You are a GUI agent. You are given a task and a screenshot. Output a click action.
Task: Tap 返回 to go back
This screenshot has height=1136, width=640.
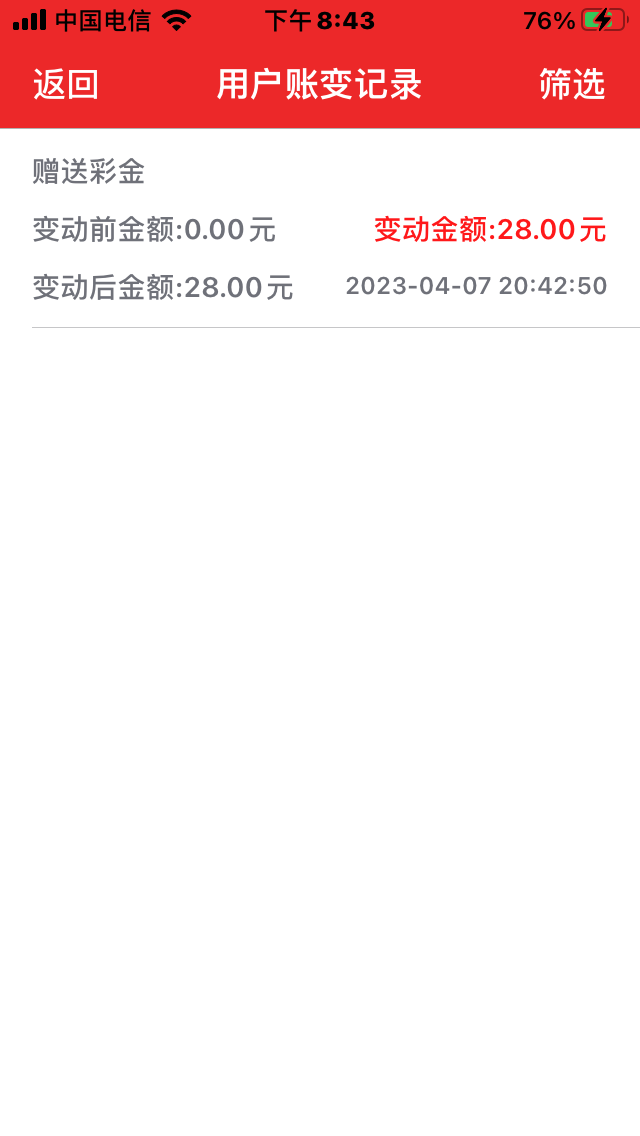click(x=66, y=85)
